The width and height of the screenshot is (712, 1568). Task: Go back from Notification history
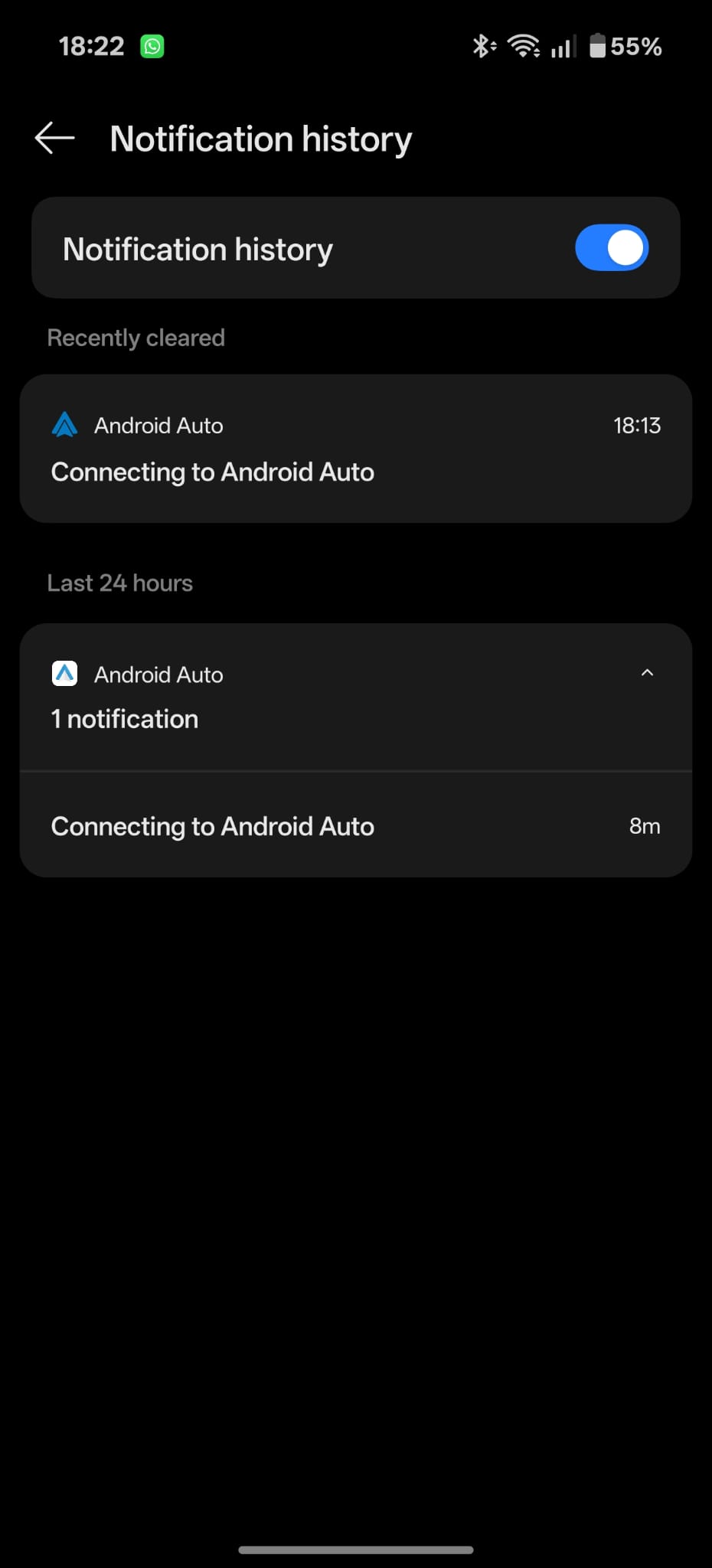click(x=55, y=139)
